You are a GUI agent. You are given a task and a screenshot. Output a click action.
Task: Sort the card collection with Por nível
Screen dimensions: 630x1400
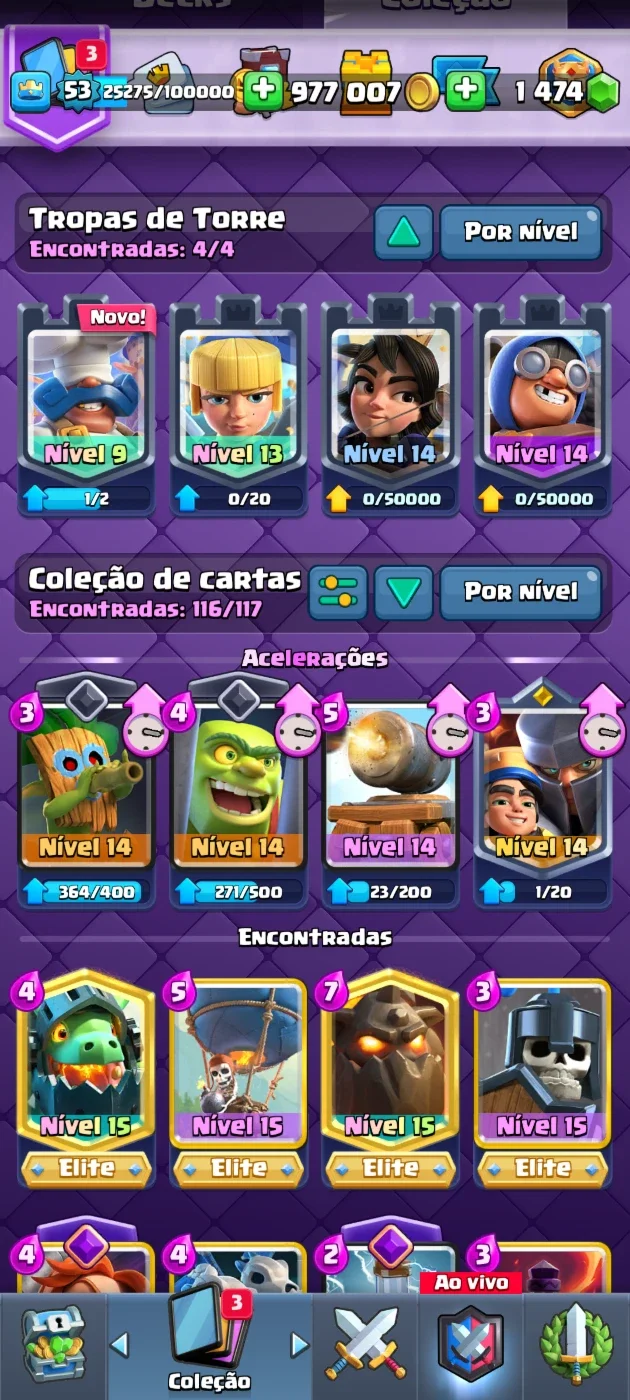coord(521,593)
